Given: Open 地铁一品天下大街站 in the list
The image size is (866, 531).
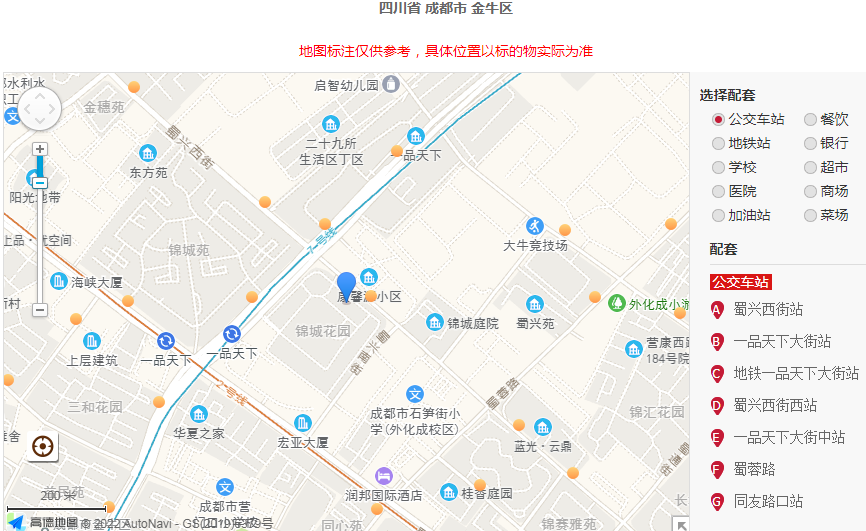Looking at the screenshot, I should pyautogui.click(x=795, y=373).
